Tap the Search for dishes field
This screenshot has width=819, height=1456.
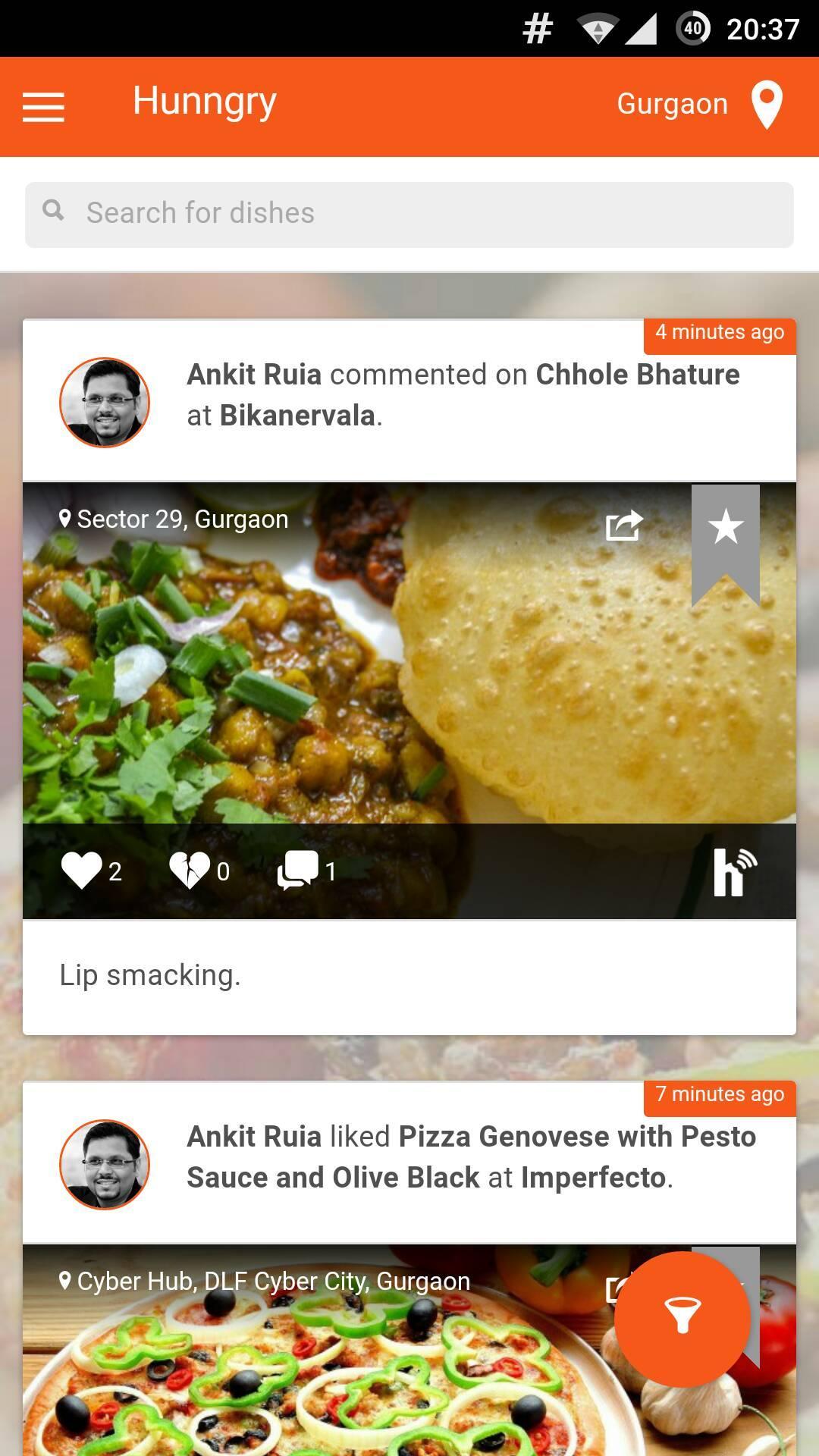(x=409, y=214)
